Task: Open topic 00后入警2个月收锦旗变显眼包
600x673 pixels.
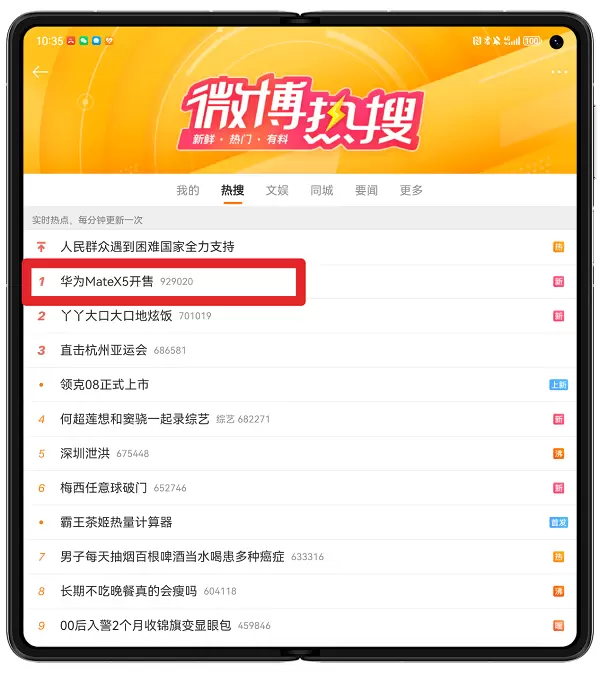Action: [146, 625]
